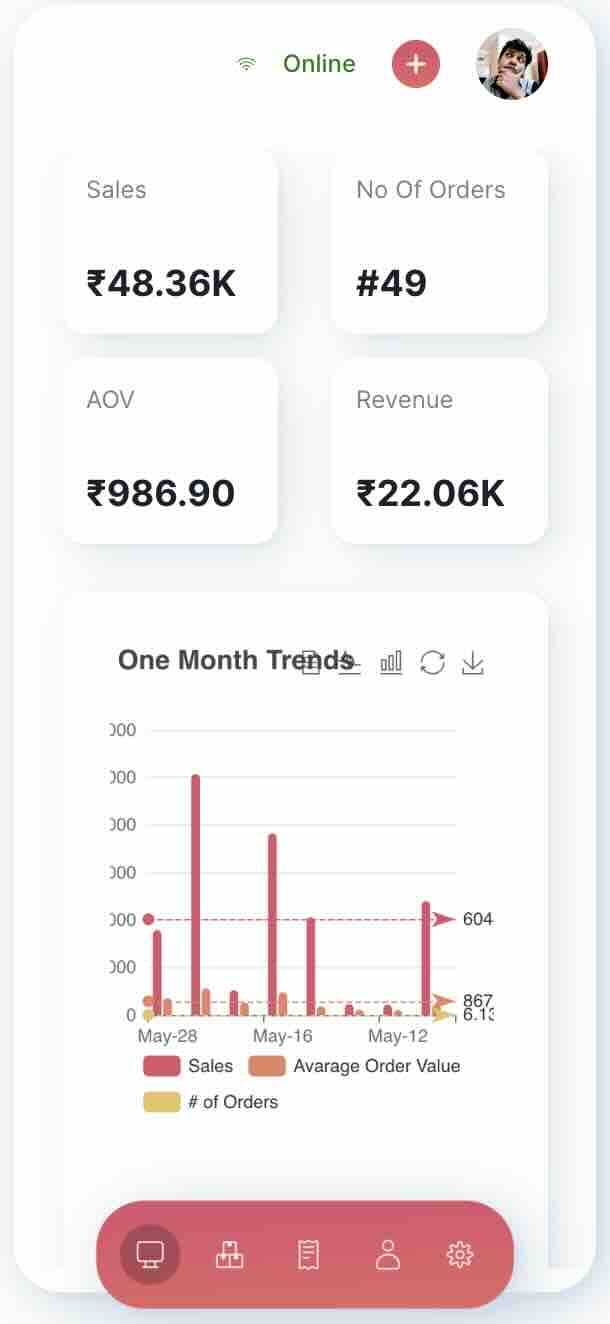This screenshot has width=610, height=1324.
Task: Open the Revenue card
Action: click(439, 451)
